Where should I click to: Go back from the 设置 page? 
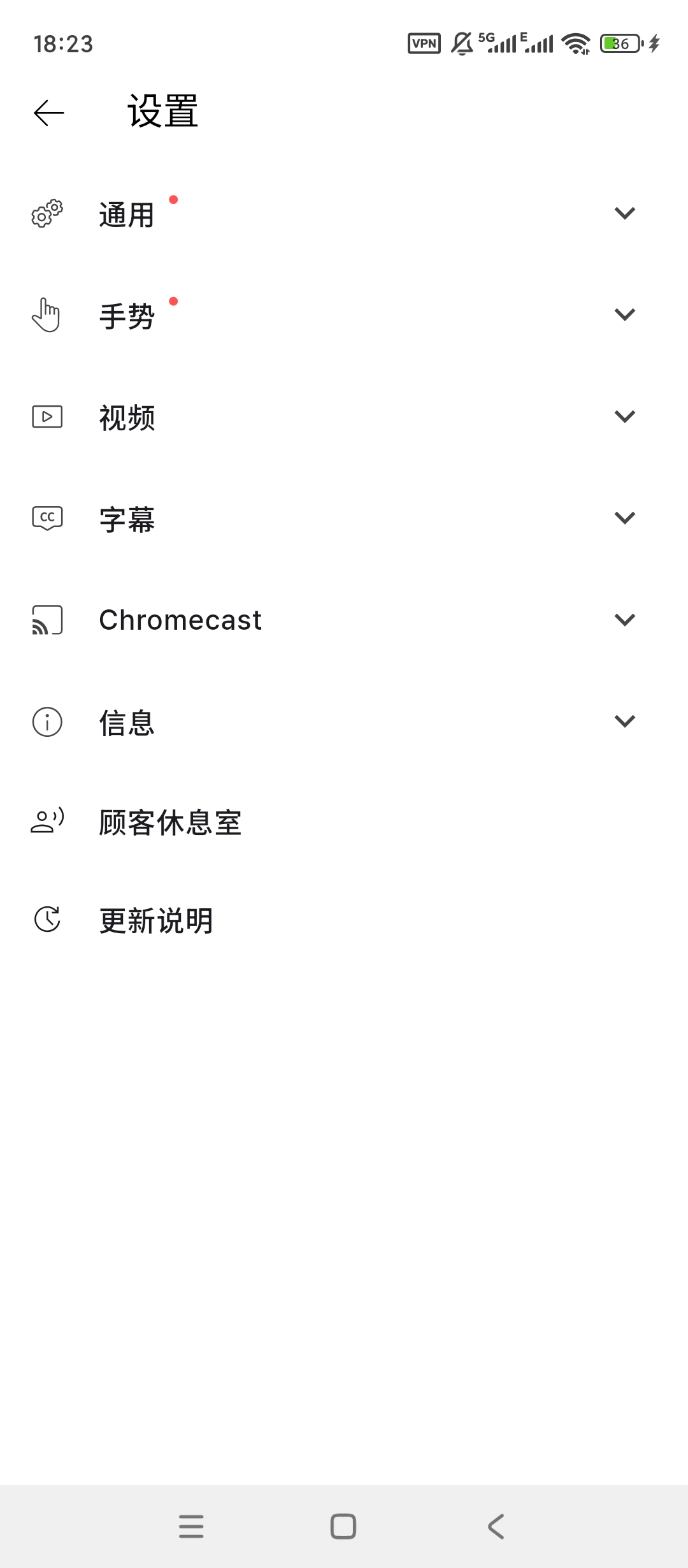(x=49, y=113)
